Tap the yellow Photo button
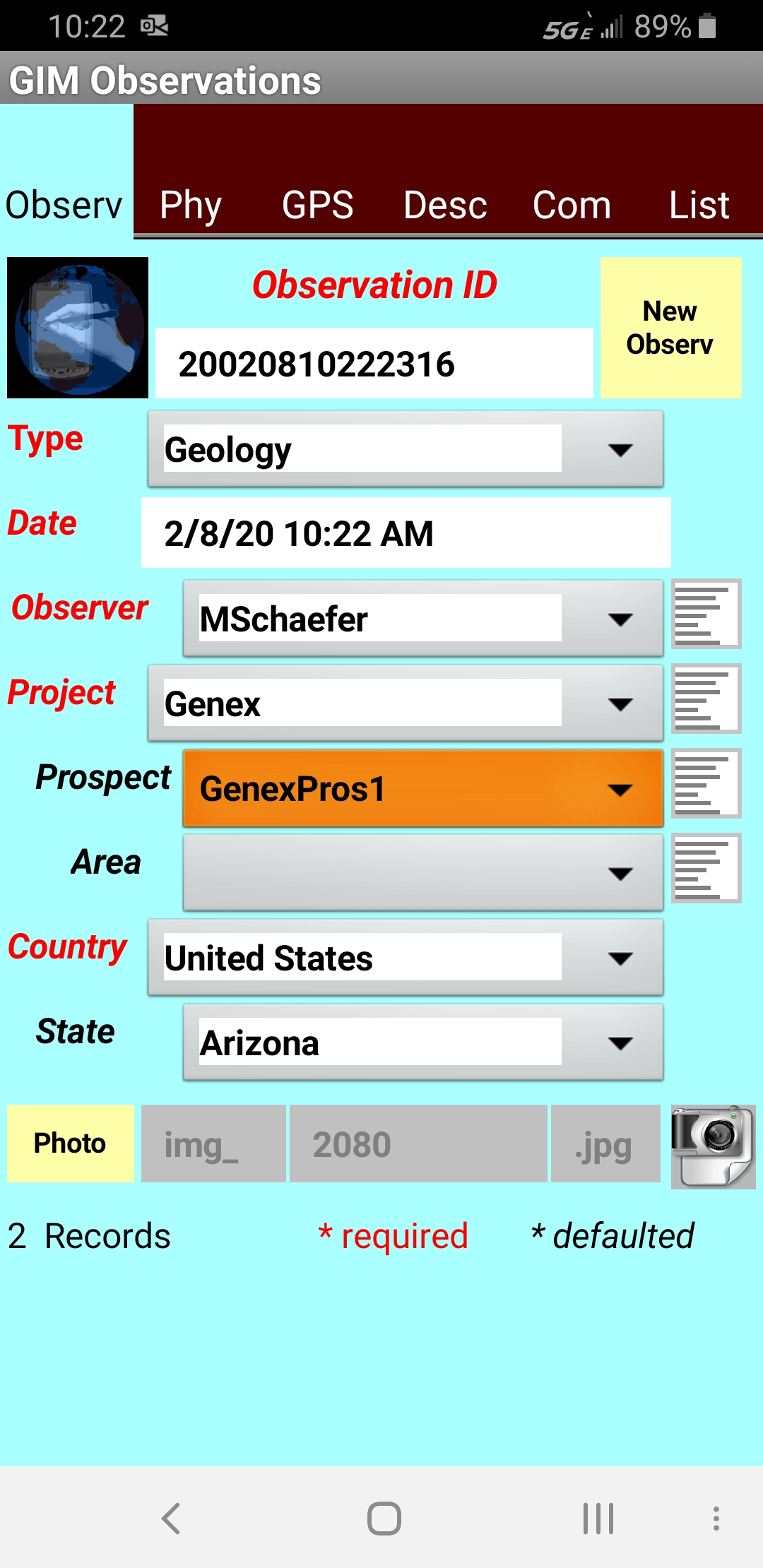 tap(71, 1144)
